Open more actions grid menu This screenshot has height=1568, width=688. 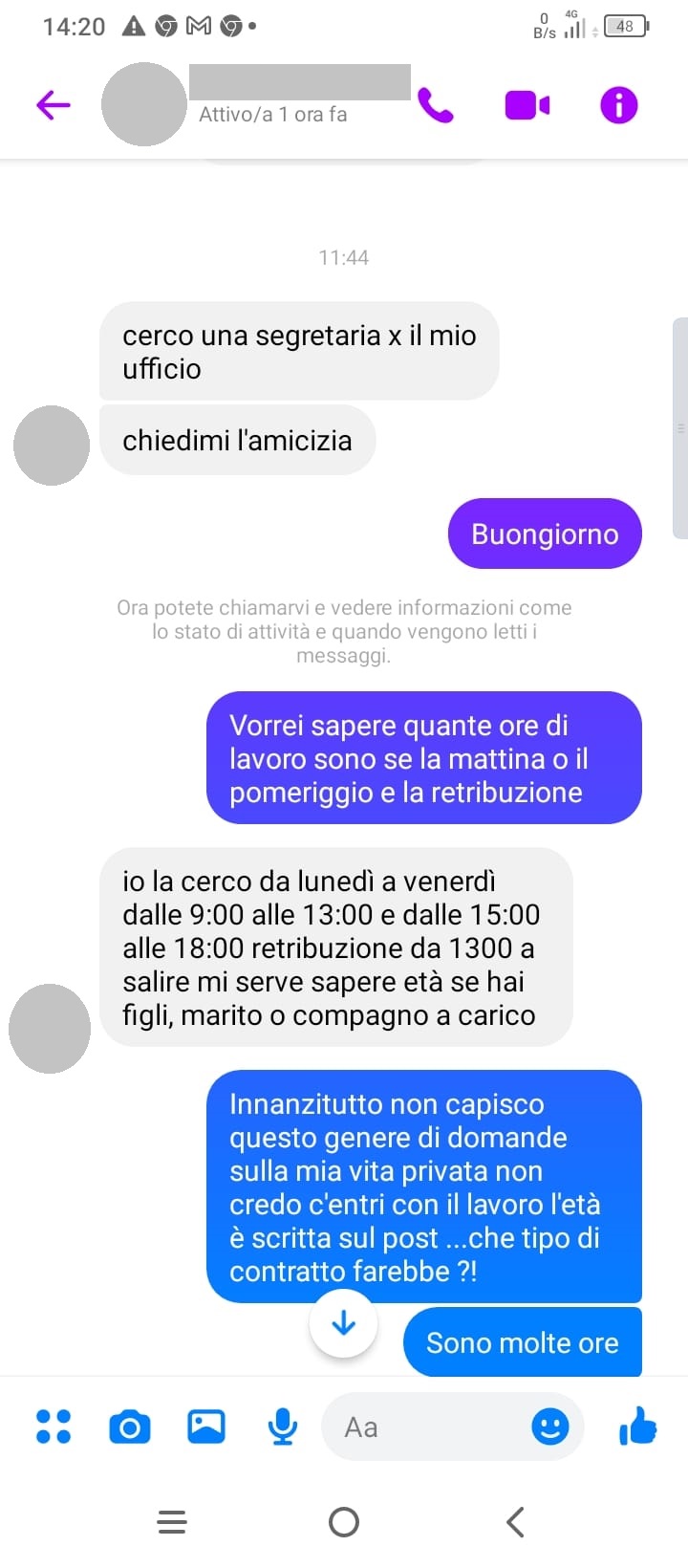point(54,1426)
